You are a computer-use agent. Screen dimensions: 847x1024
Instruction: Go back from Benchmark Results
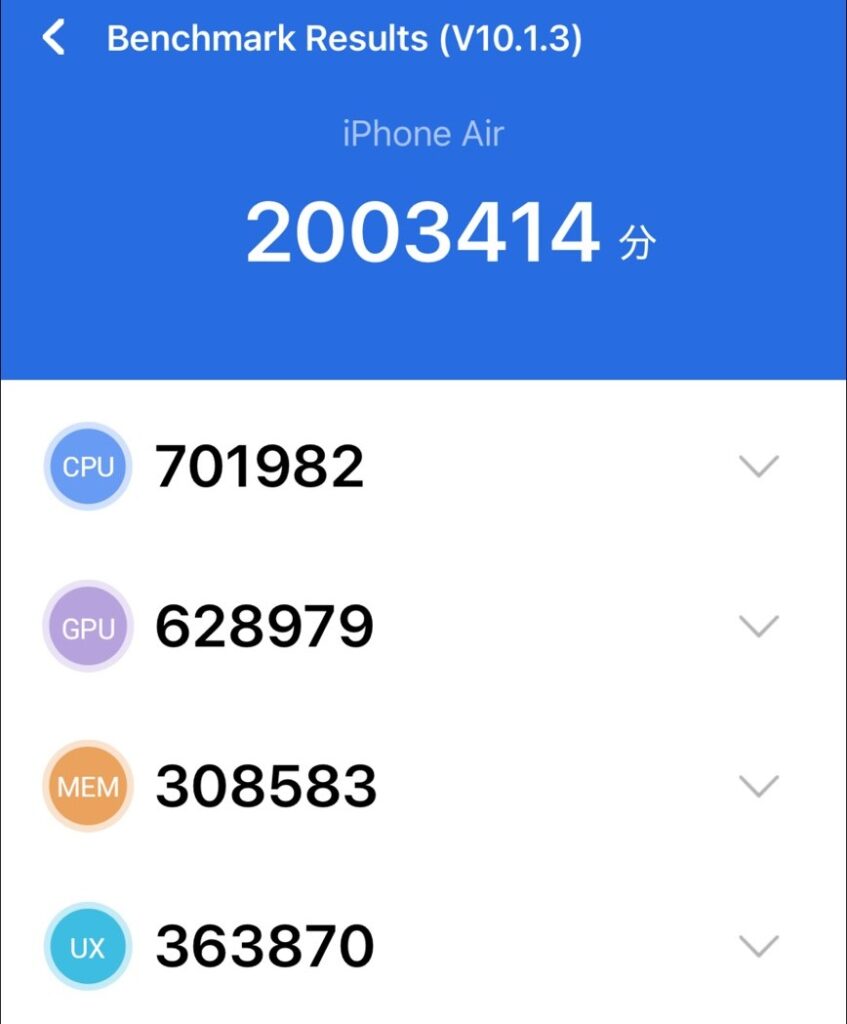[x=54, y=39]
